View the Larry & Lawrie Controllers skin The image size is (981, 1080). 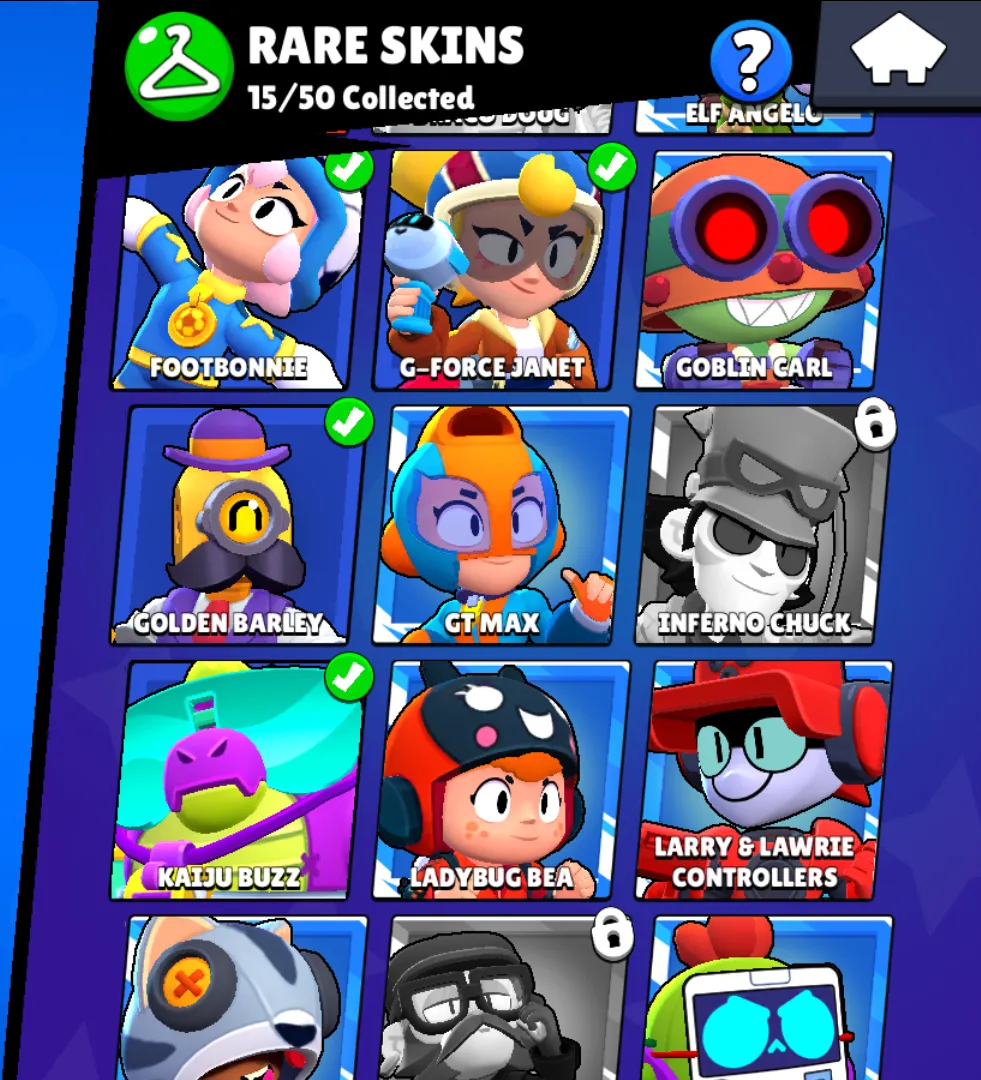click(763, 780)
